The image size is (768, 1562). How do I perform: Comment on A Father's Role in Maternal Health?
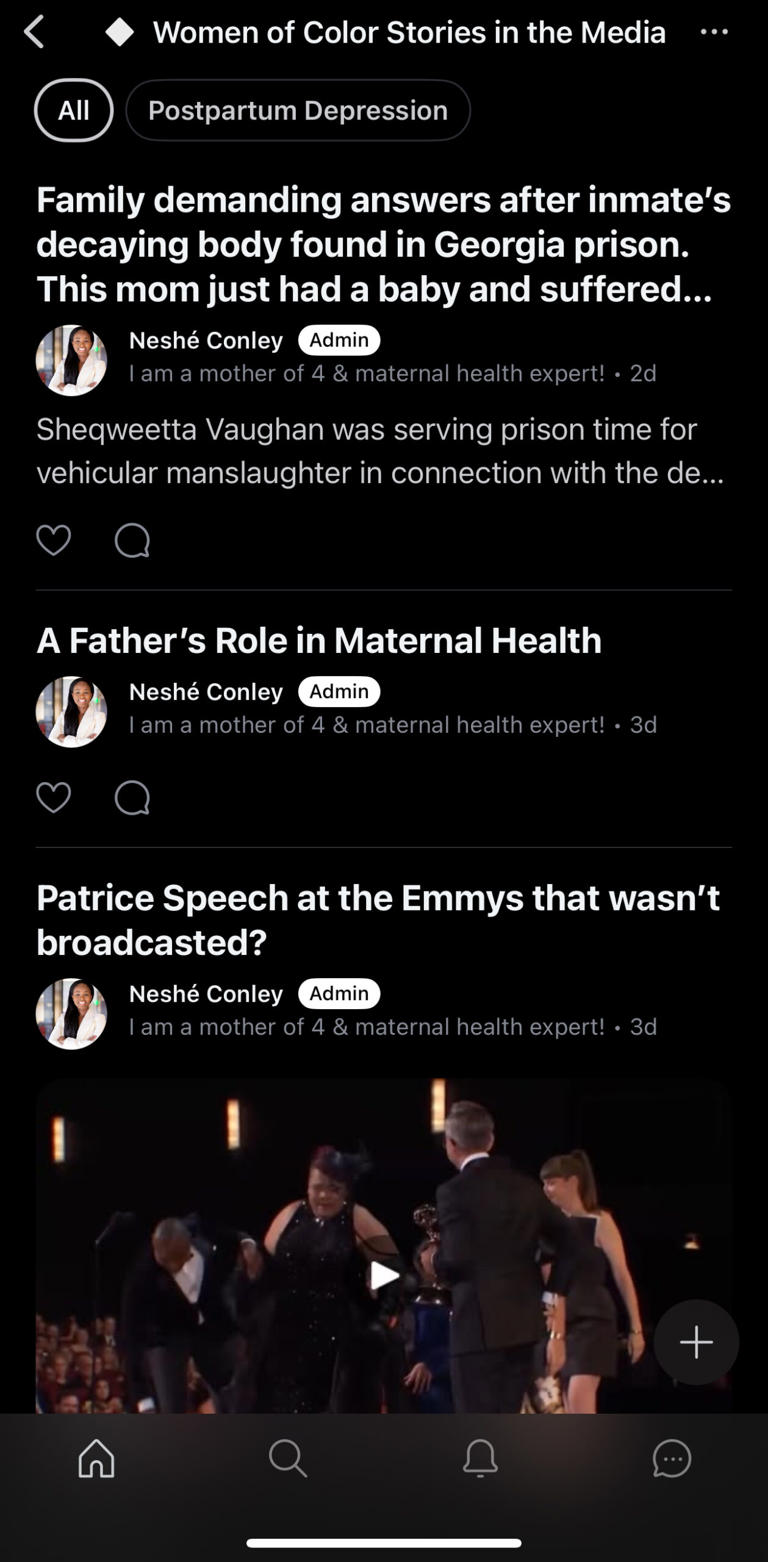pos(132,798)
